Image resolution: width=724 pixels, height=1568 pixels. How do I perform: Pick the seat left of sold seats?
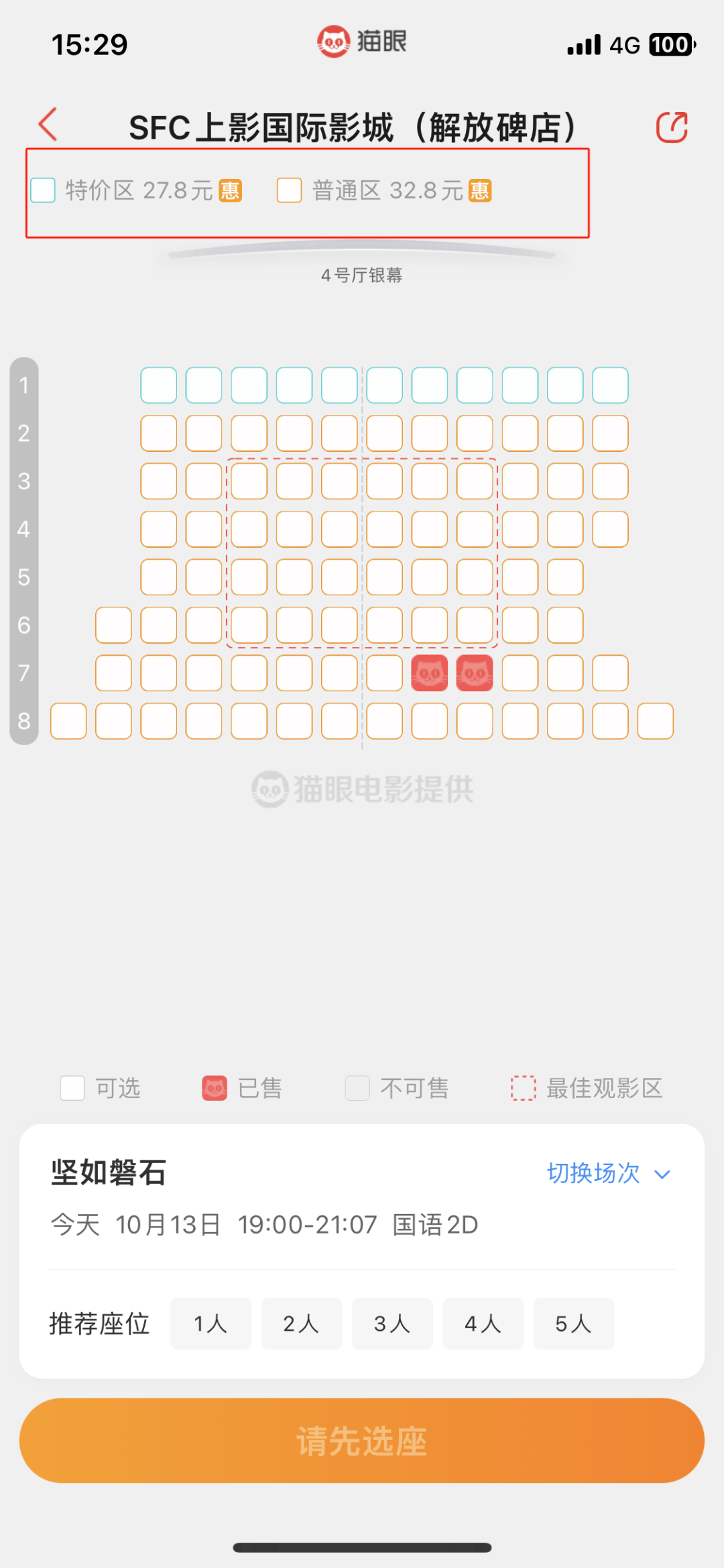click(384, 673)
